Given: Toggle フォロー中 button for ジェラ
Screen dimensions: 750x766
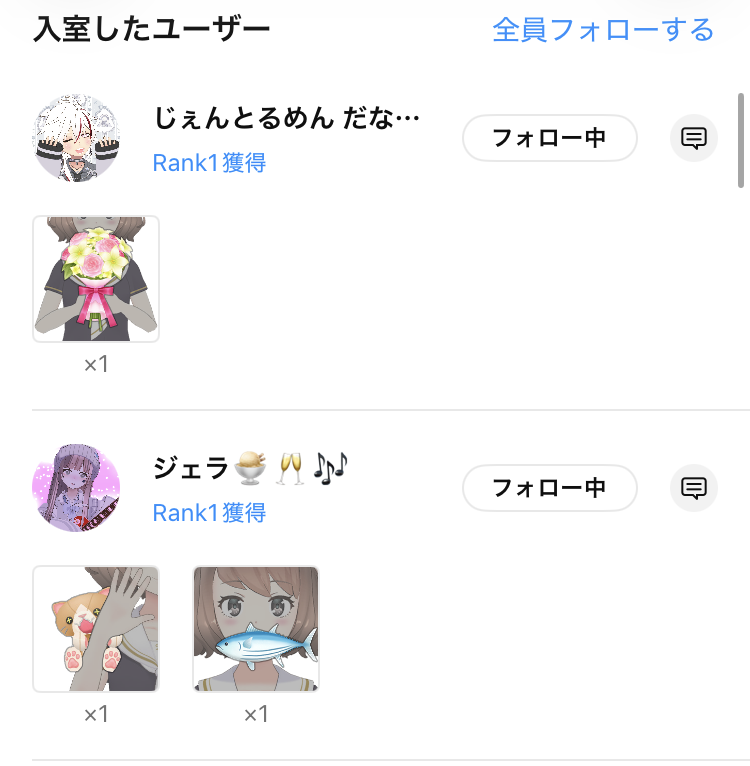Looking at the screenshot, I should [549, 488].
